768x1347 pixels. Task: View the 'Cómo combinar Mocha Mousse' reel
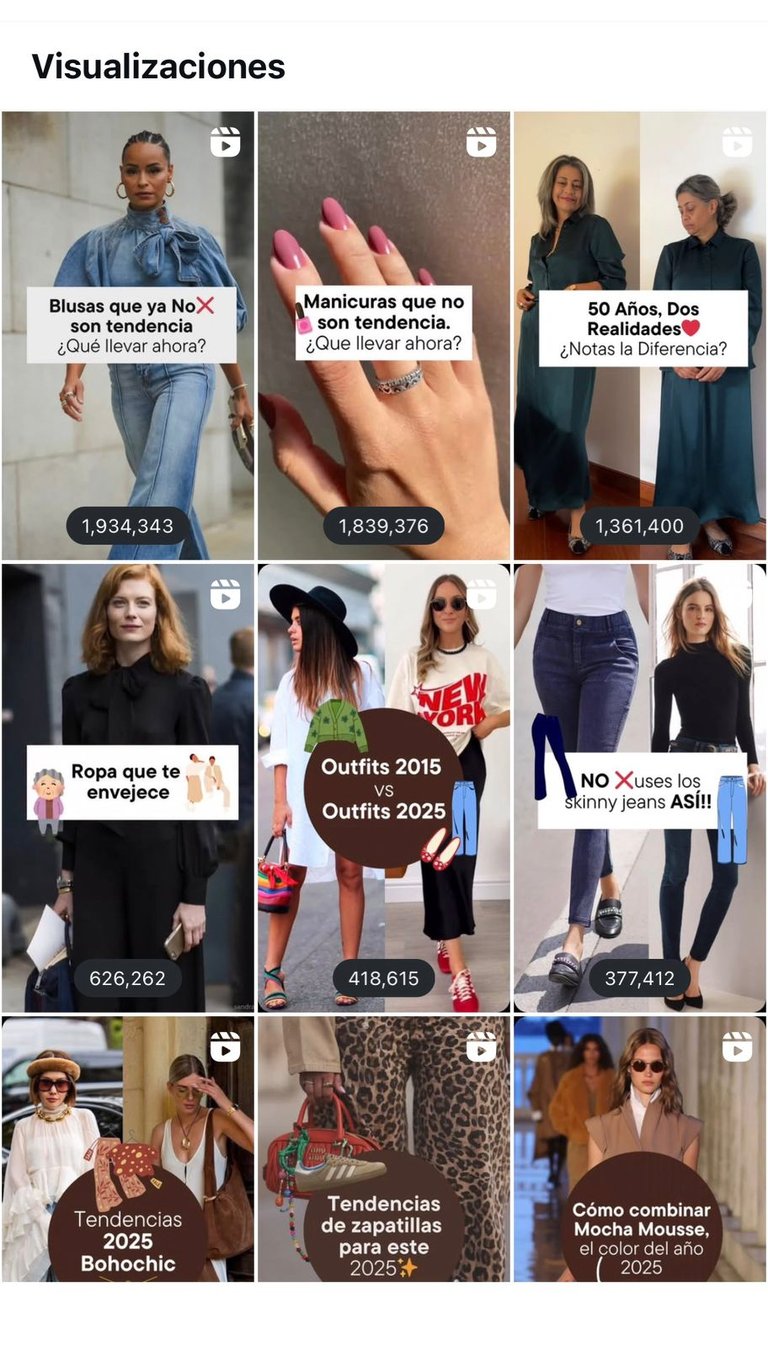click(640, 1148)
